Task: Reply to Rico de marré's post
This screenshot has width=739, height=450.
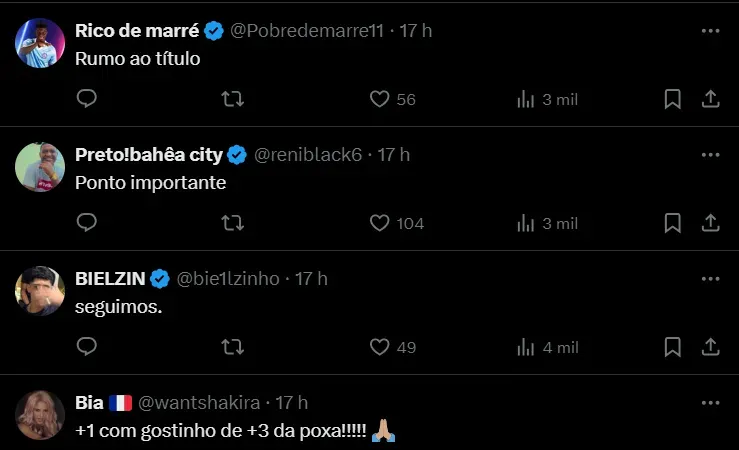Action: (87, 99)
